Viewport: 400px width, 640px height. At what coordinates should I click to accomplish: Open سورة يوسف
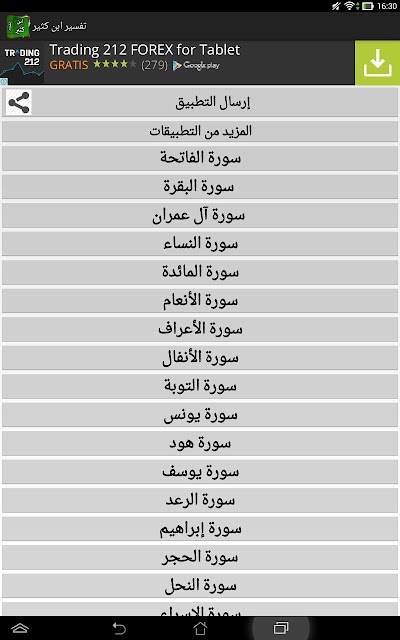coord(200,472)
